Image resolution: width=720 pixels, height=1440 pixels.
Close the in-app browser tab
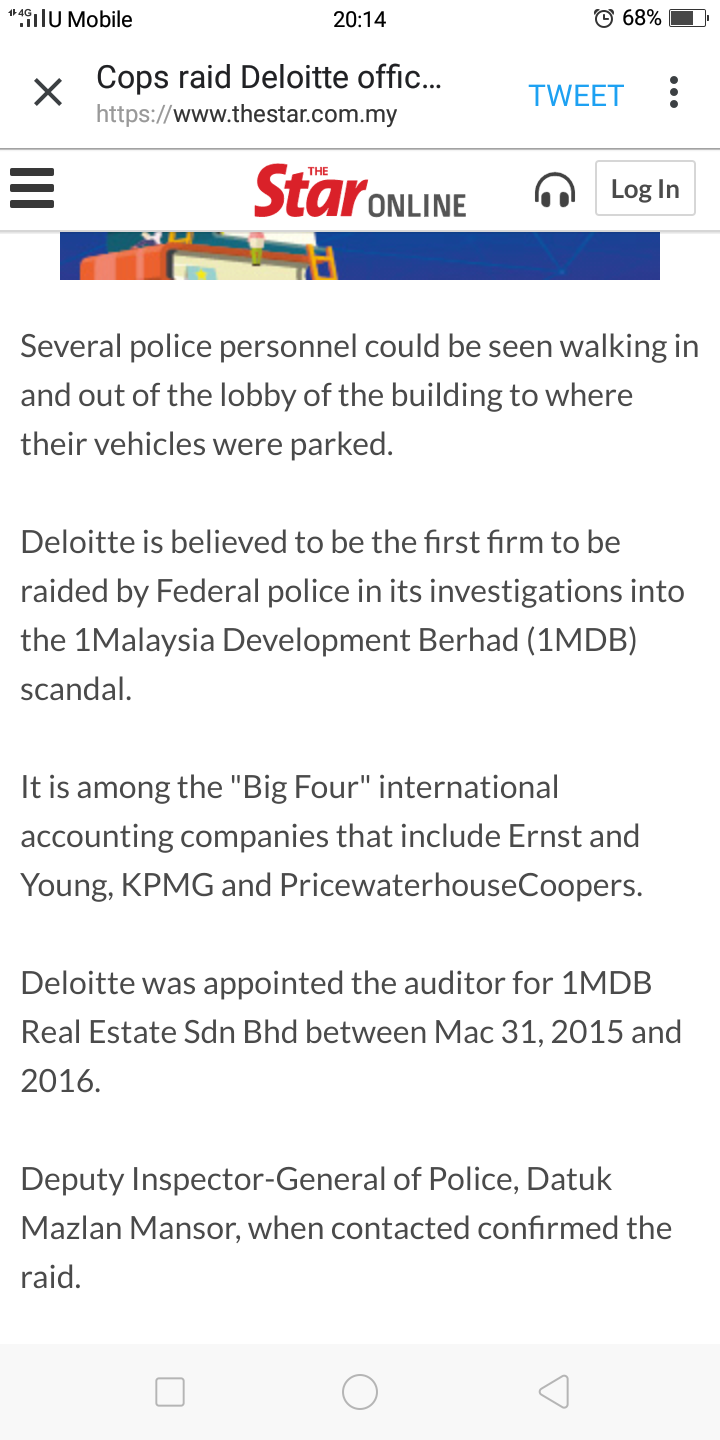click(47, 94)
